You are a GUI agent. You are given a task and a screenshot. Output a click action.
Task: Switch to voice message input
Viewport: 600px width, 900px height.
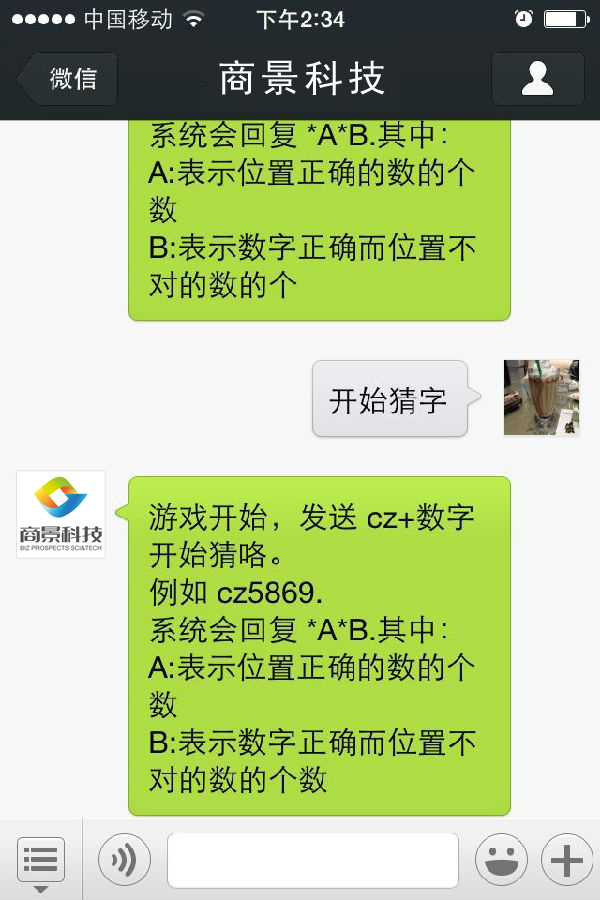click(x=124, y=860)
